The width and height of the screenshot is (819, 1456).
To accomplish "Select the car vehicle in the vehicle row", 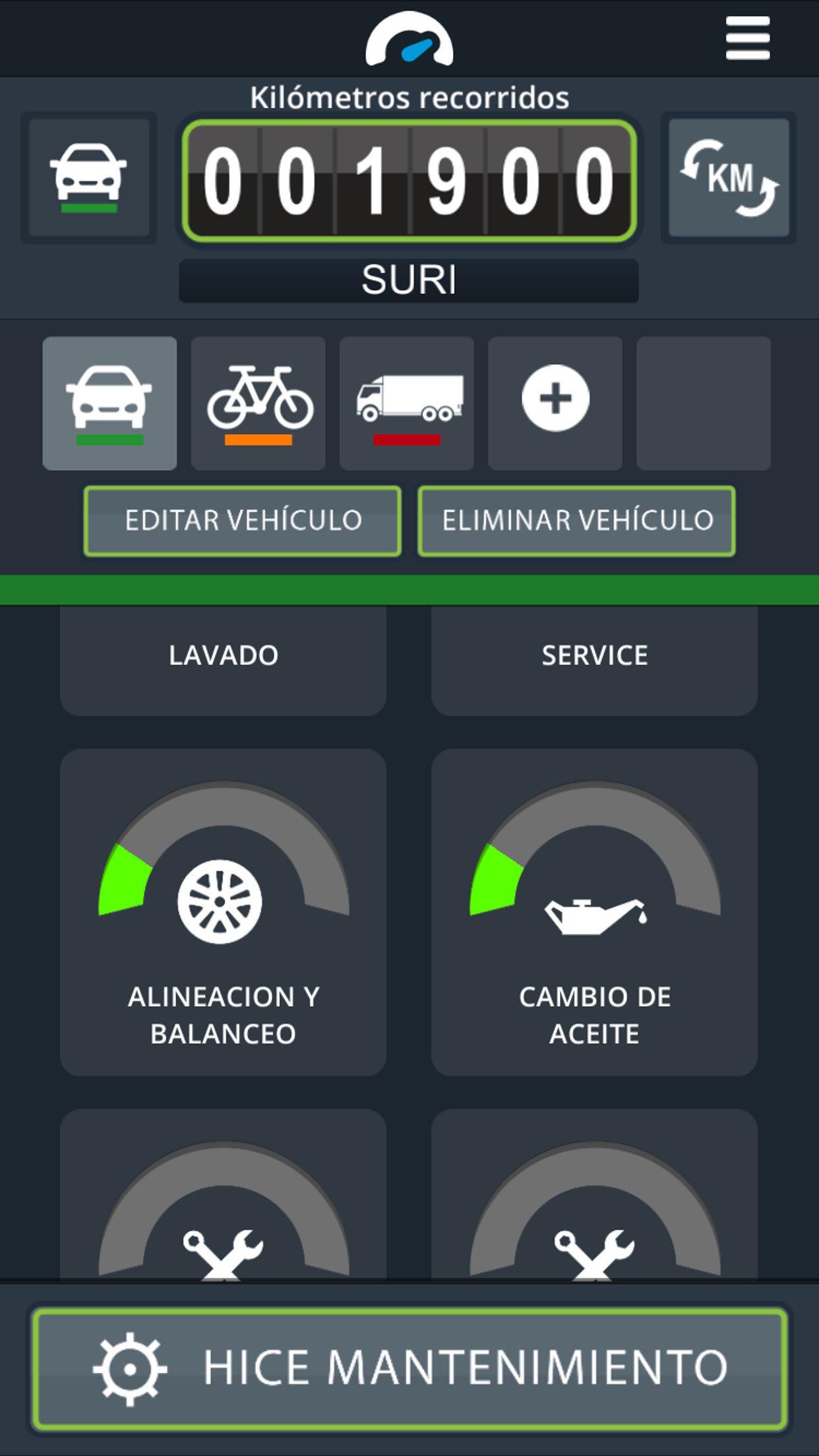I will pos(109,403).
